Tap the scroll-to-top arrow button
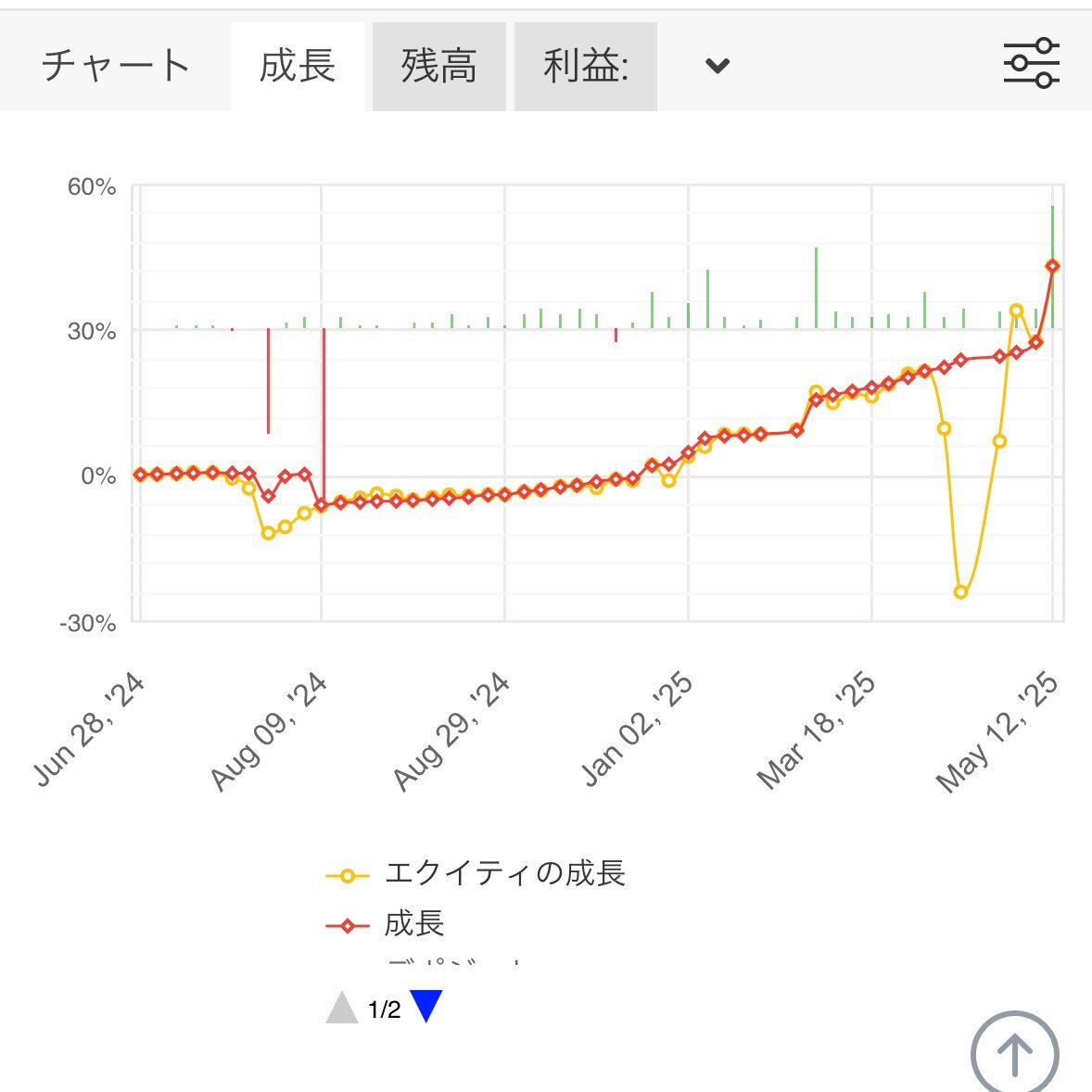The height and width of the screenshot is (1092, 1092). coord(1014,1054)
